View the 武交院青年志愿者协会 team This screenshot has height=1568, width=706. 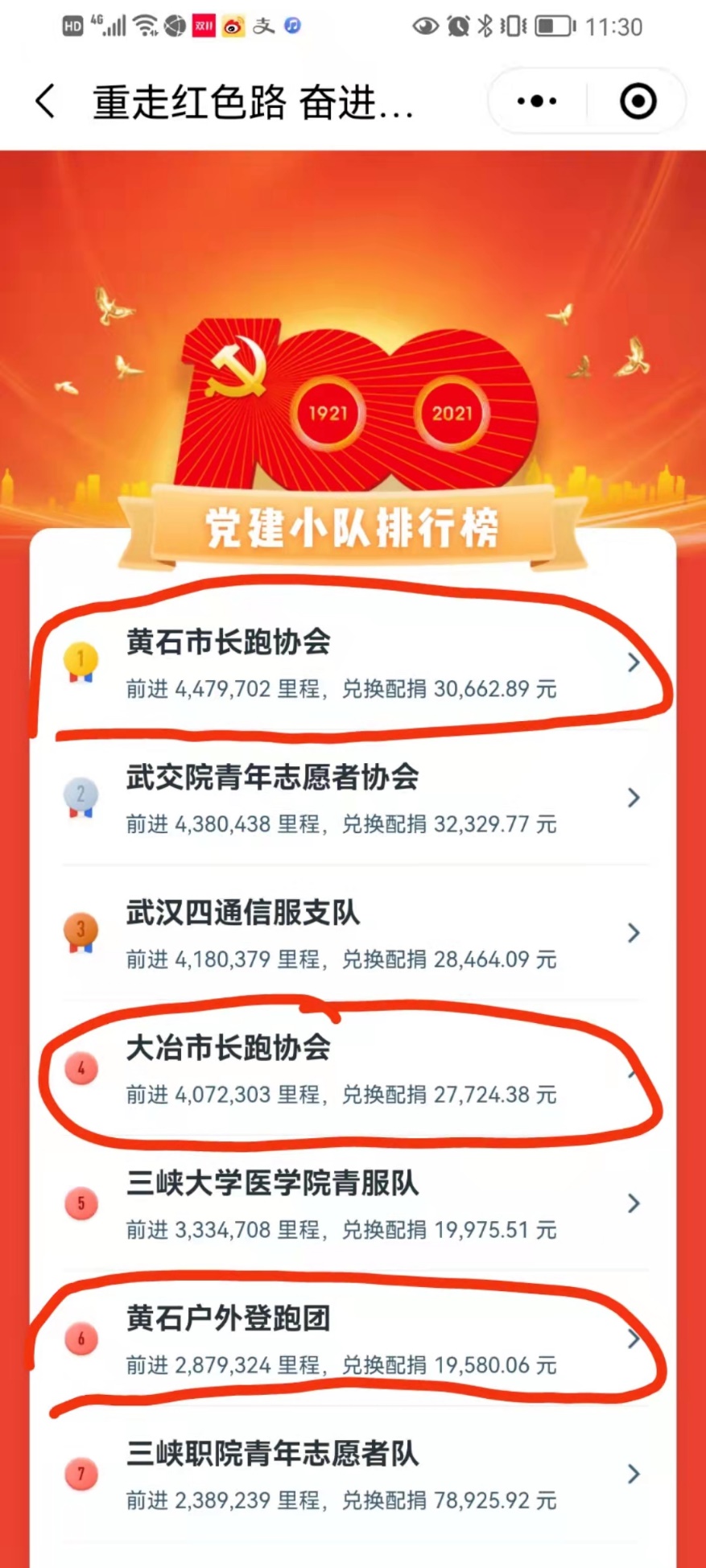pyautogui.click(x=353, y=798)
